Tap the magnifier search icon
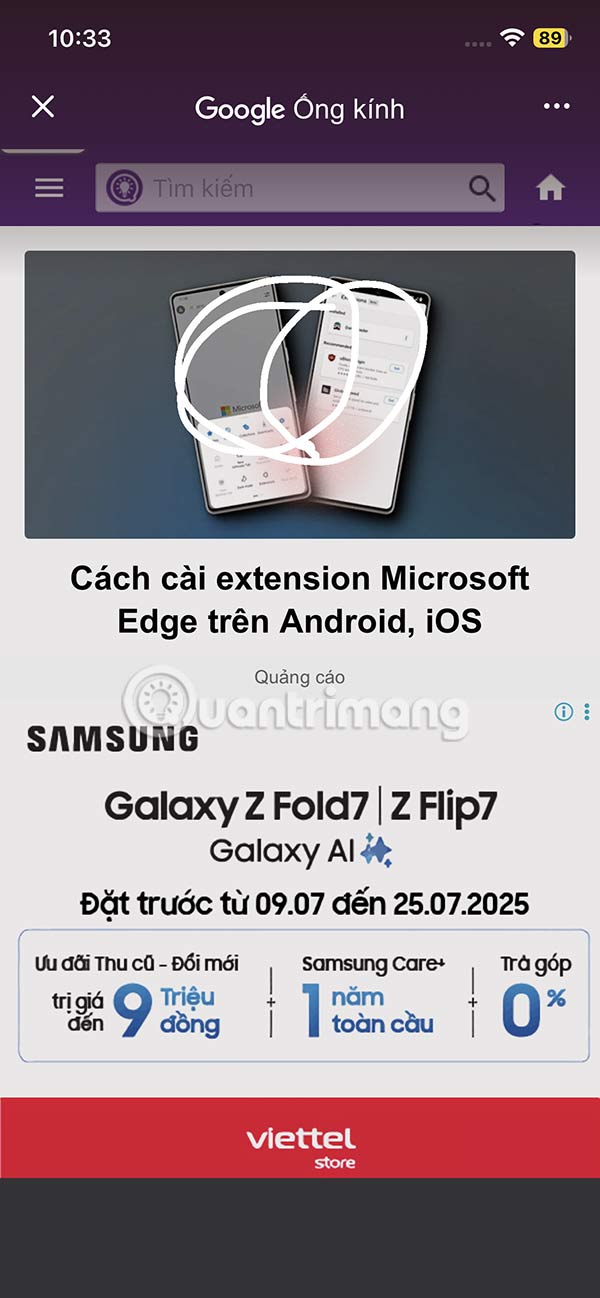 [x=482, y=188]
